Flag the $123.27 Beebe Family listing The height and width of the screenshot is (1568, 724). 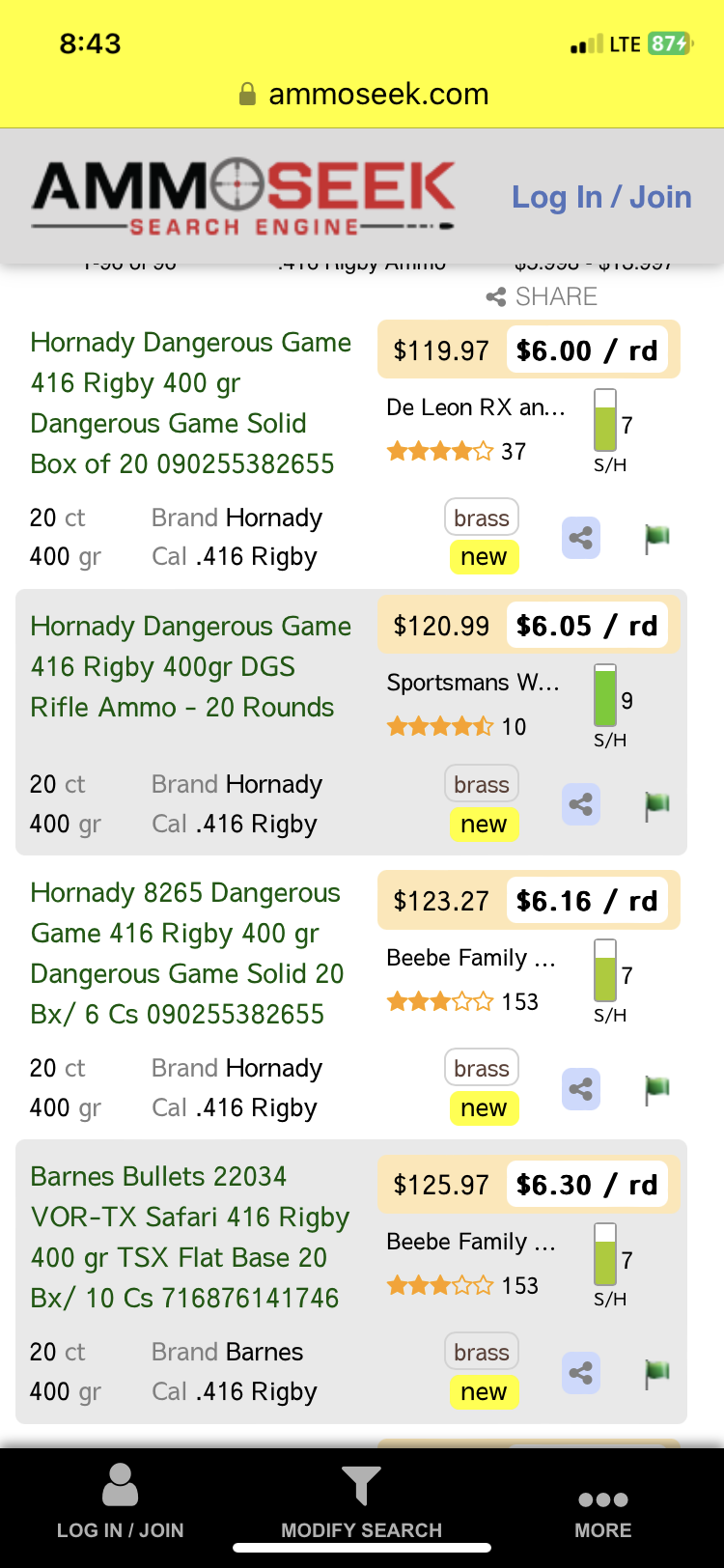click(656, 1089)
